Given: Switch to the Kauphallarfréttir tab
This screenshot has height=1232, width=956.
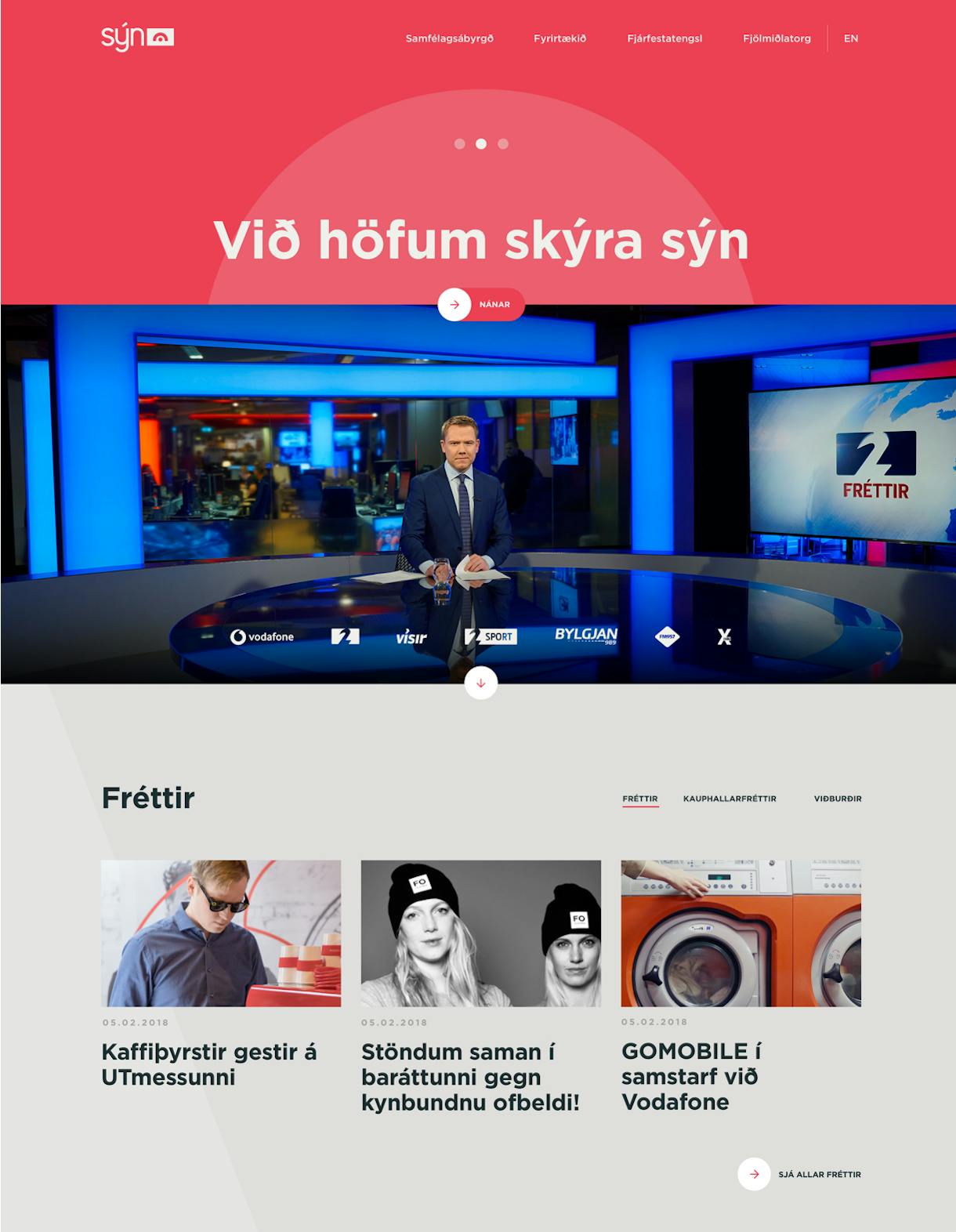Looking at the screenshot, I should click(730, 799).
